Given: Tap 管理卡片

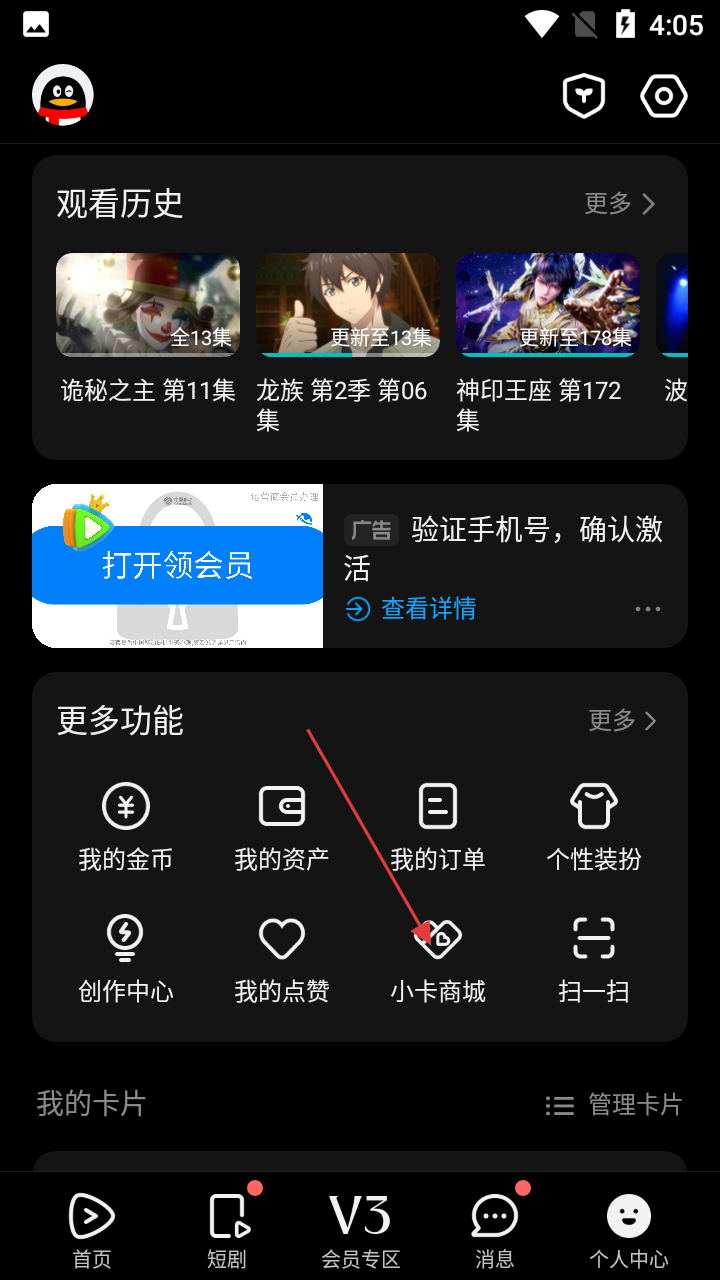Looking at the screenshot, I should point(614,1105).
